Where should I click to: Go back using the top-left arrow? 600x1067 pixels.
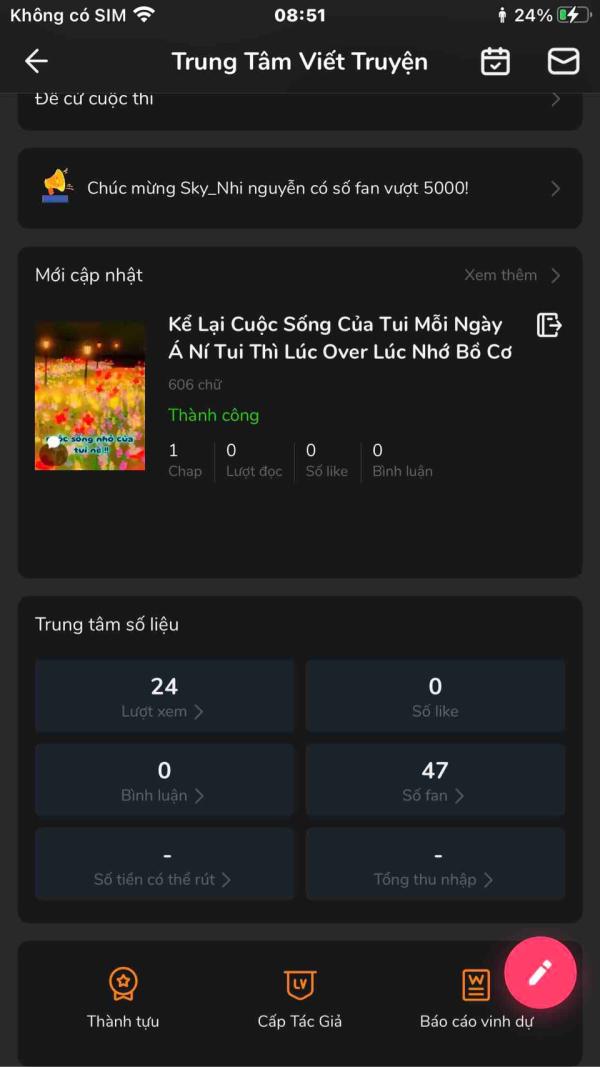[x=36, y=61]
